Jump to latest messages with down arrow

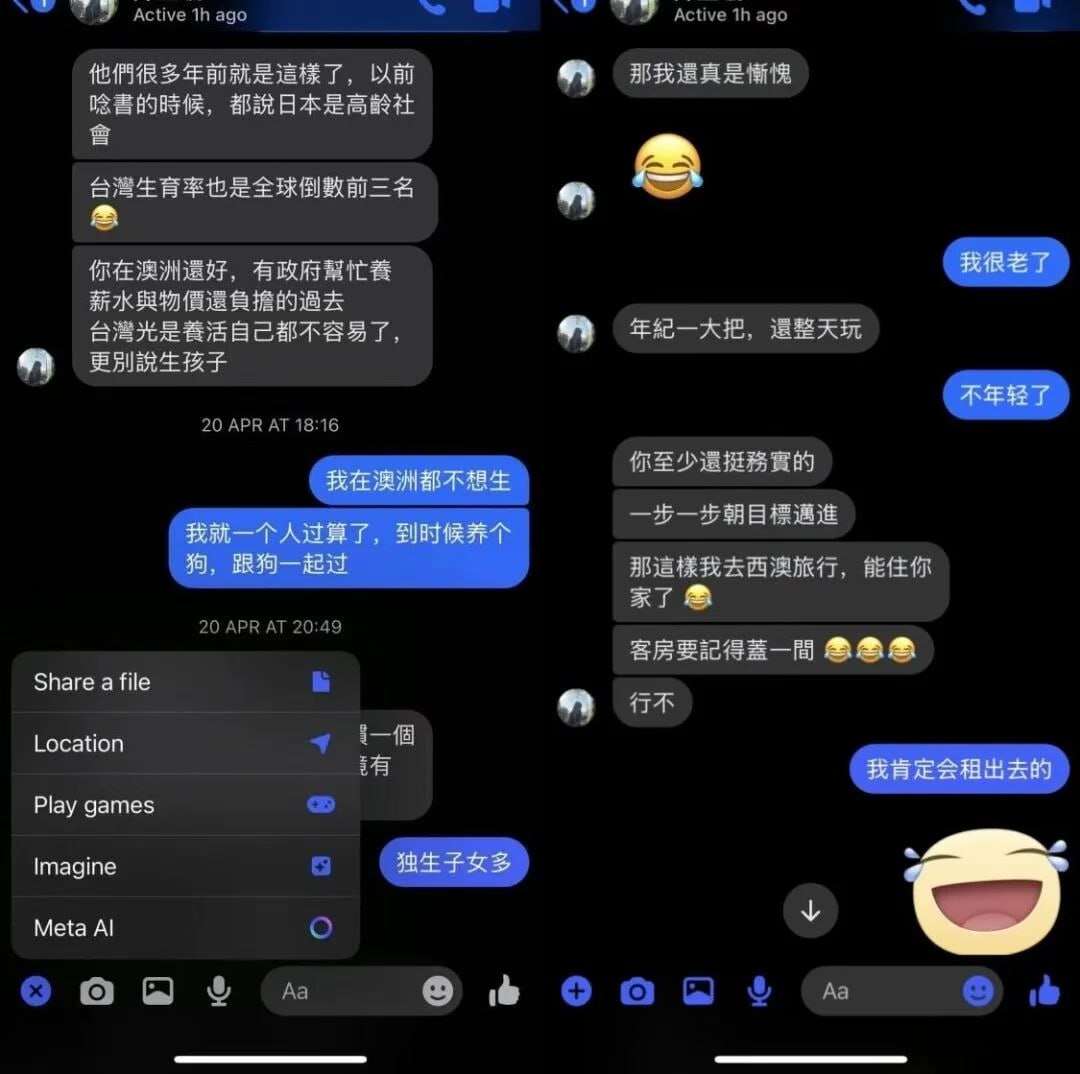pos(811,911)
